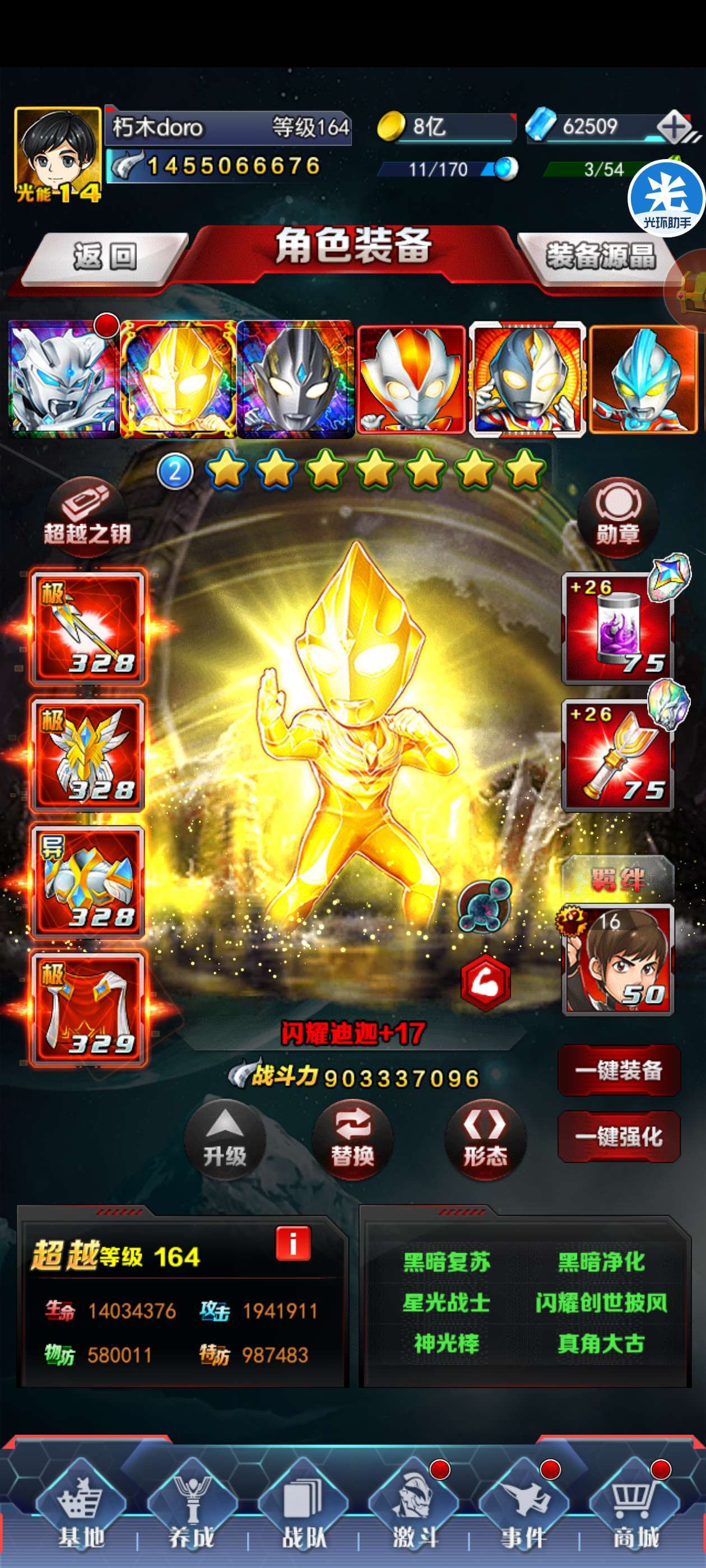Tap the 替换 replace button
Image resolution: width=706 pixels, height=1568 pixels.
pos(352,1141)
